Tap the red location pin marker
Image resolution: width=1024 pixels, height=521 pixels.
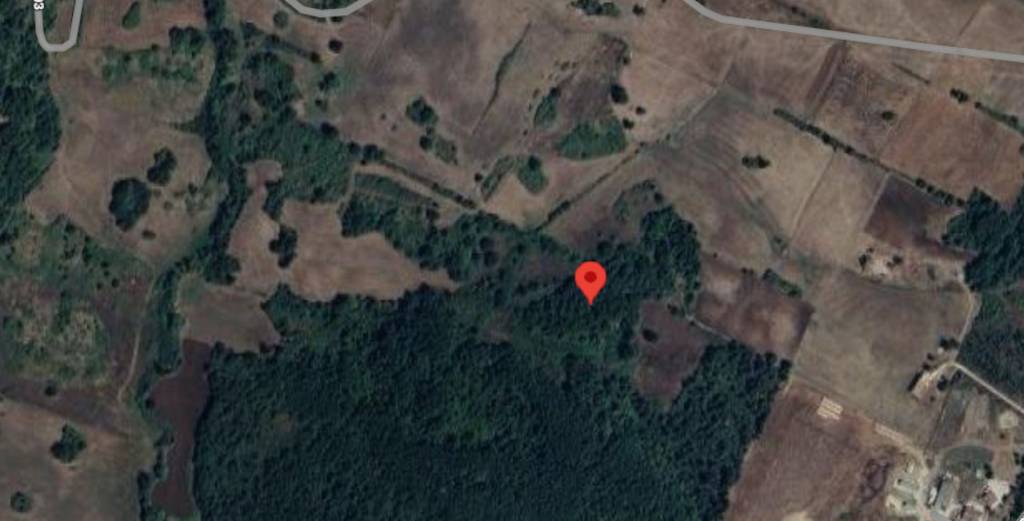591,279
